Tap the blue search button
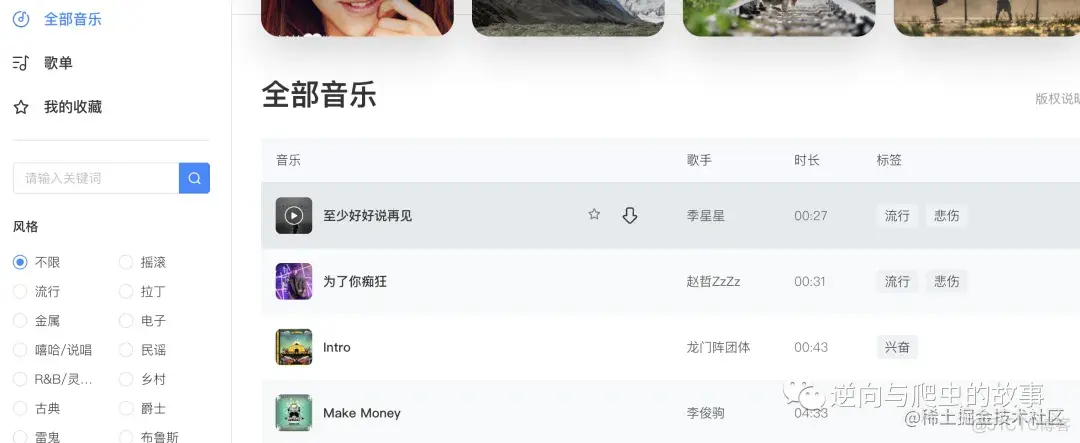1080x443 pixels. (194, 178)
